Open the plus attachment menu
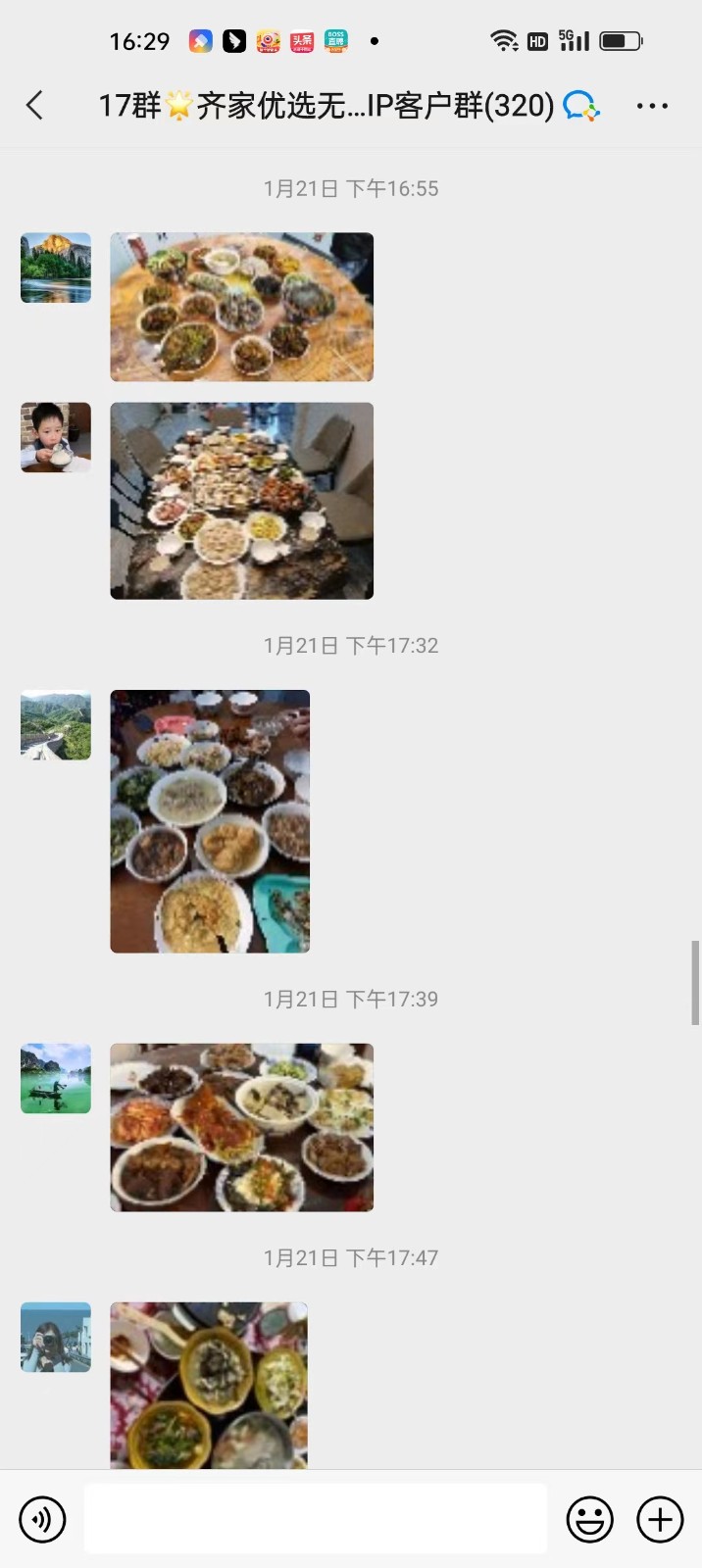The width and height of the screenshot is (702, 1568). coord(660,1519)
